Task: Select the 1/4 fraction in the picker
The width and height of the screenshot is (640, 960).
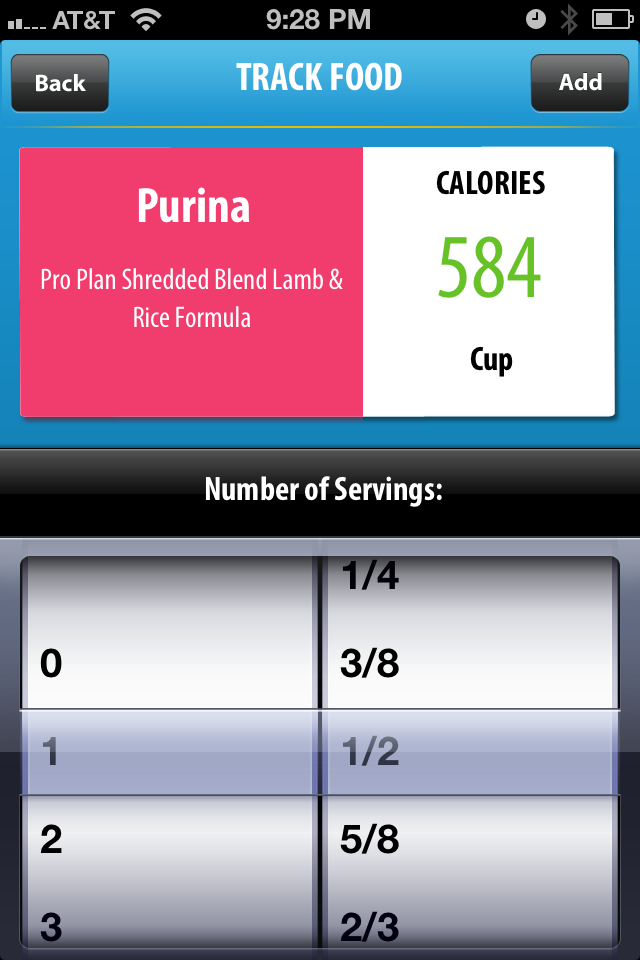Action: [x=370, y=577]
